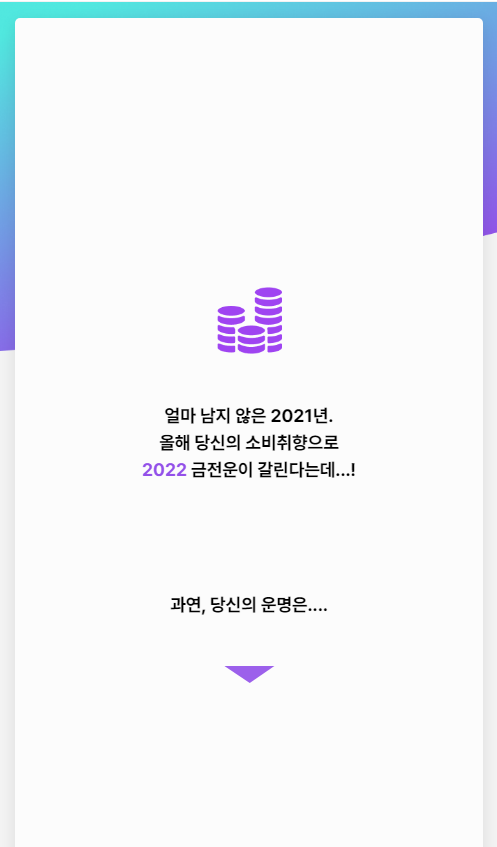Tap the purple down arrow to continue
Image resolution: width=497 pixels, height=847 pixels.
(249, 674)
